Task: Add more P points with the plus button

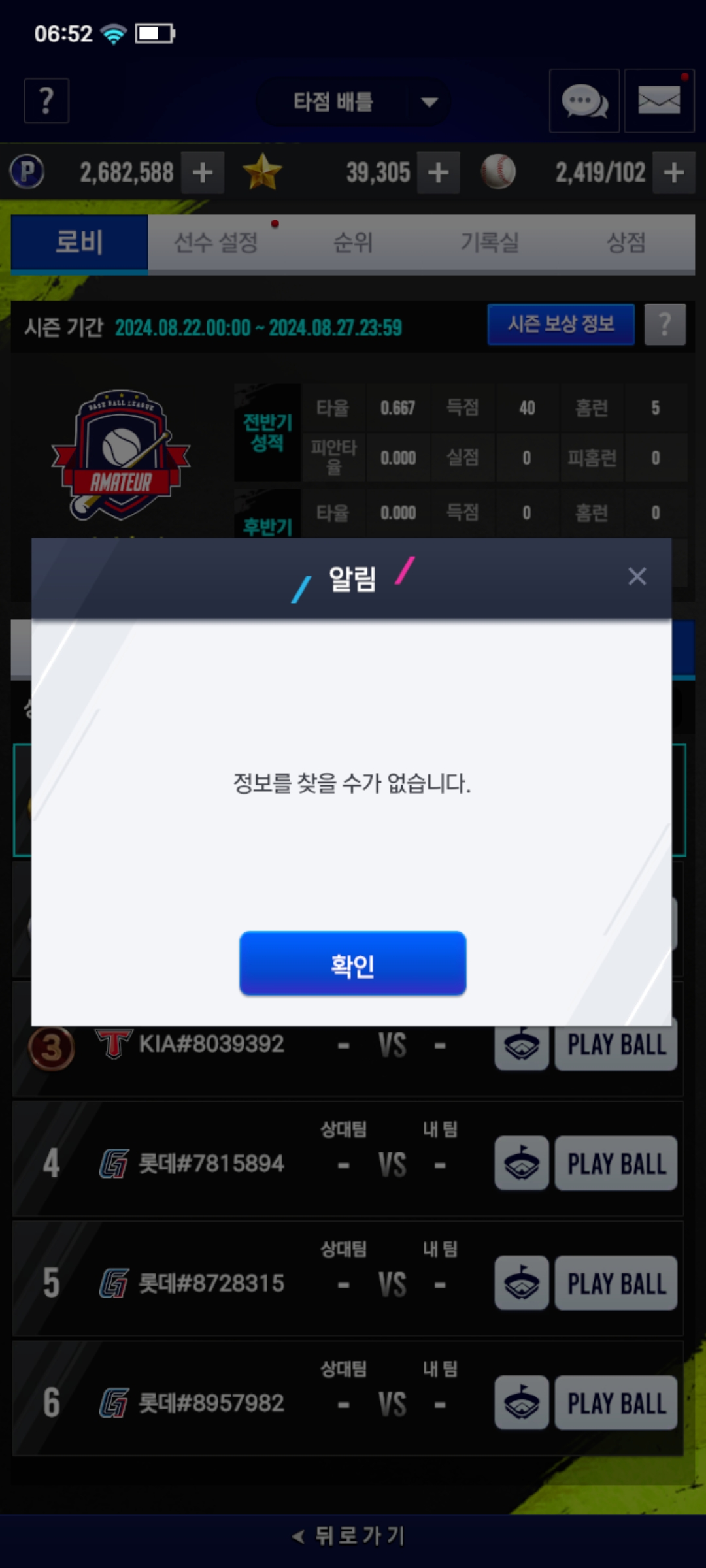Action: coord(203,172)
